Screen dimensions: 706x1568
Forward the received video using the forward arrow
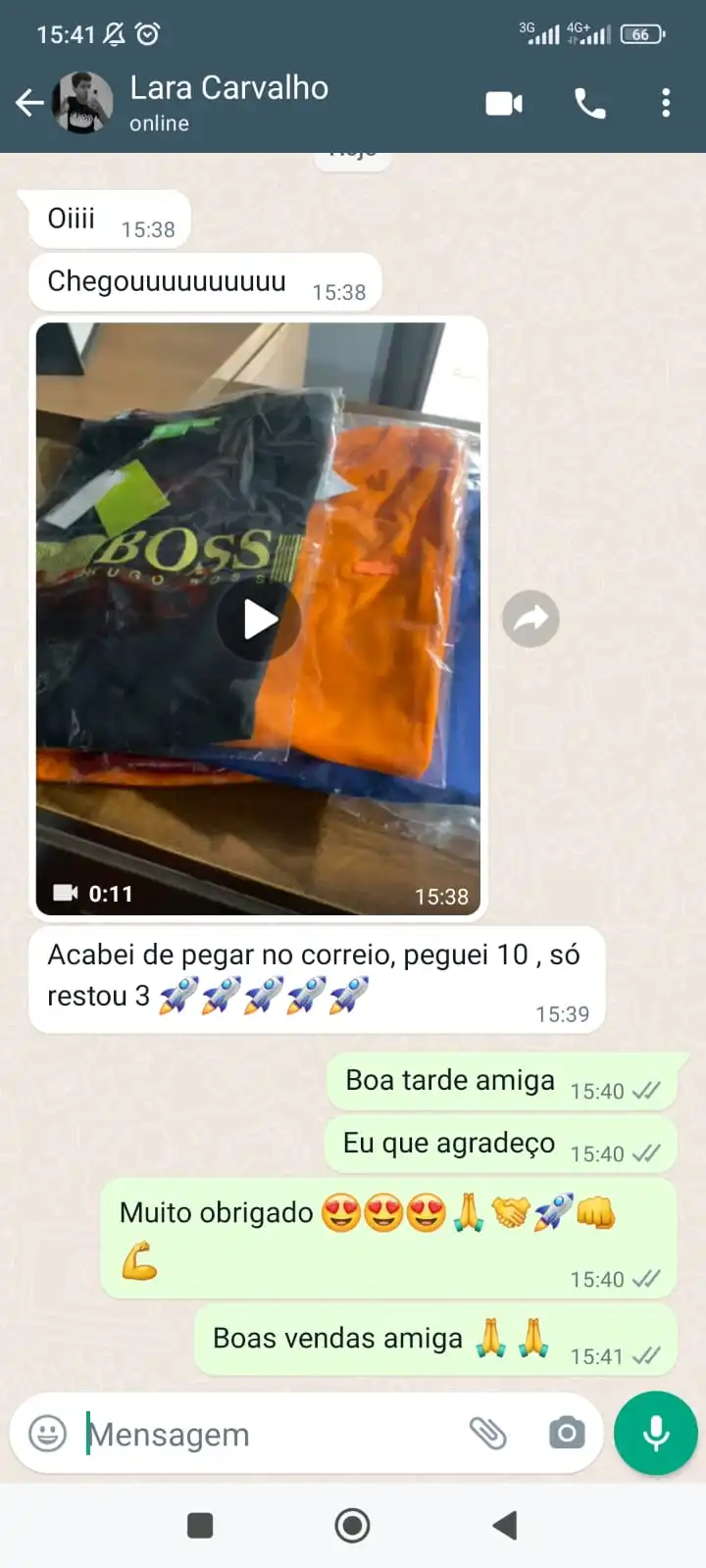530,618
